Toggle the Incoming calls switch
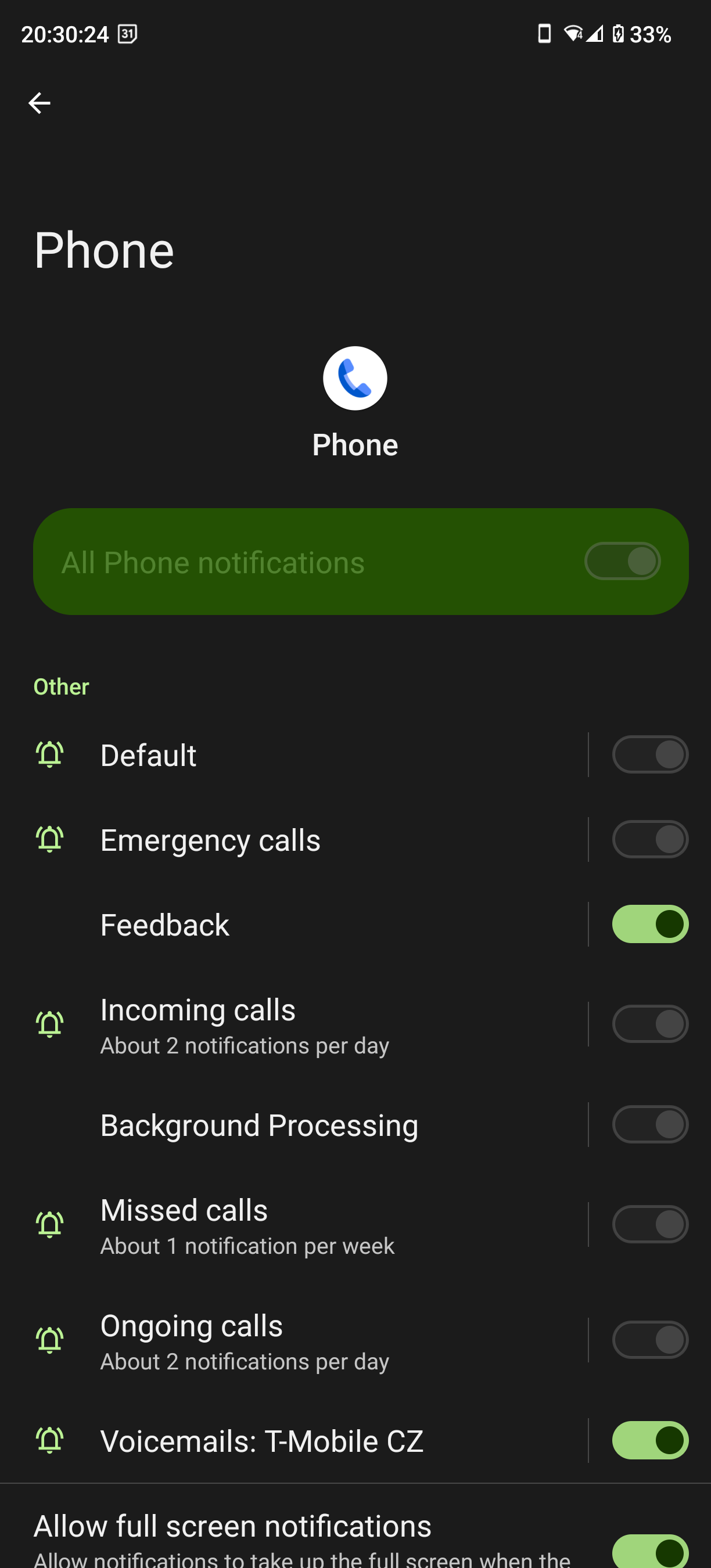The image size is (711, 1568). point(650,1024)
